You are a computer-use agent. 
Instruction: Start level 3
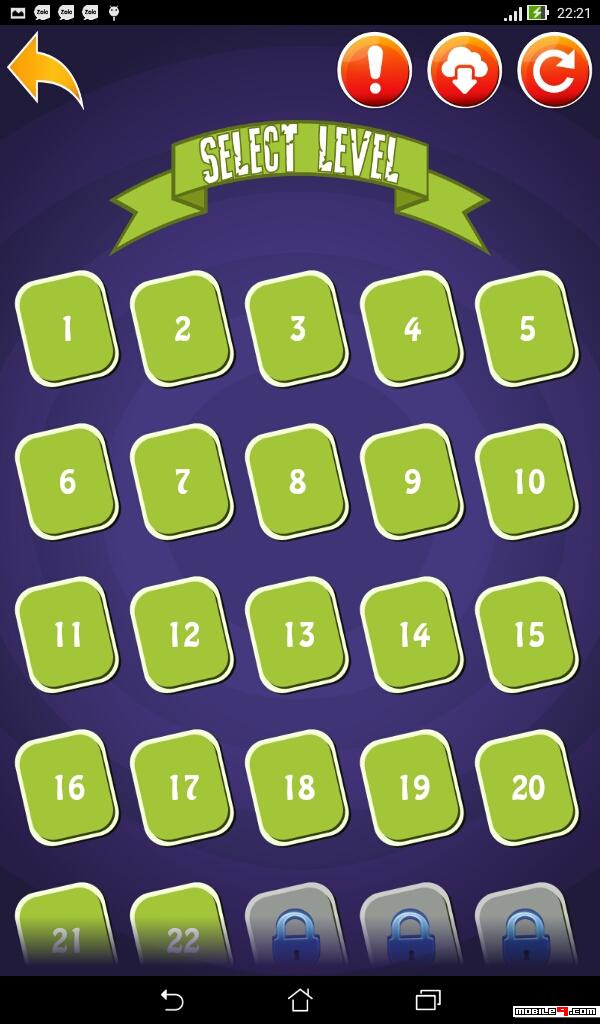(297, 328)
